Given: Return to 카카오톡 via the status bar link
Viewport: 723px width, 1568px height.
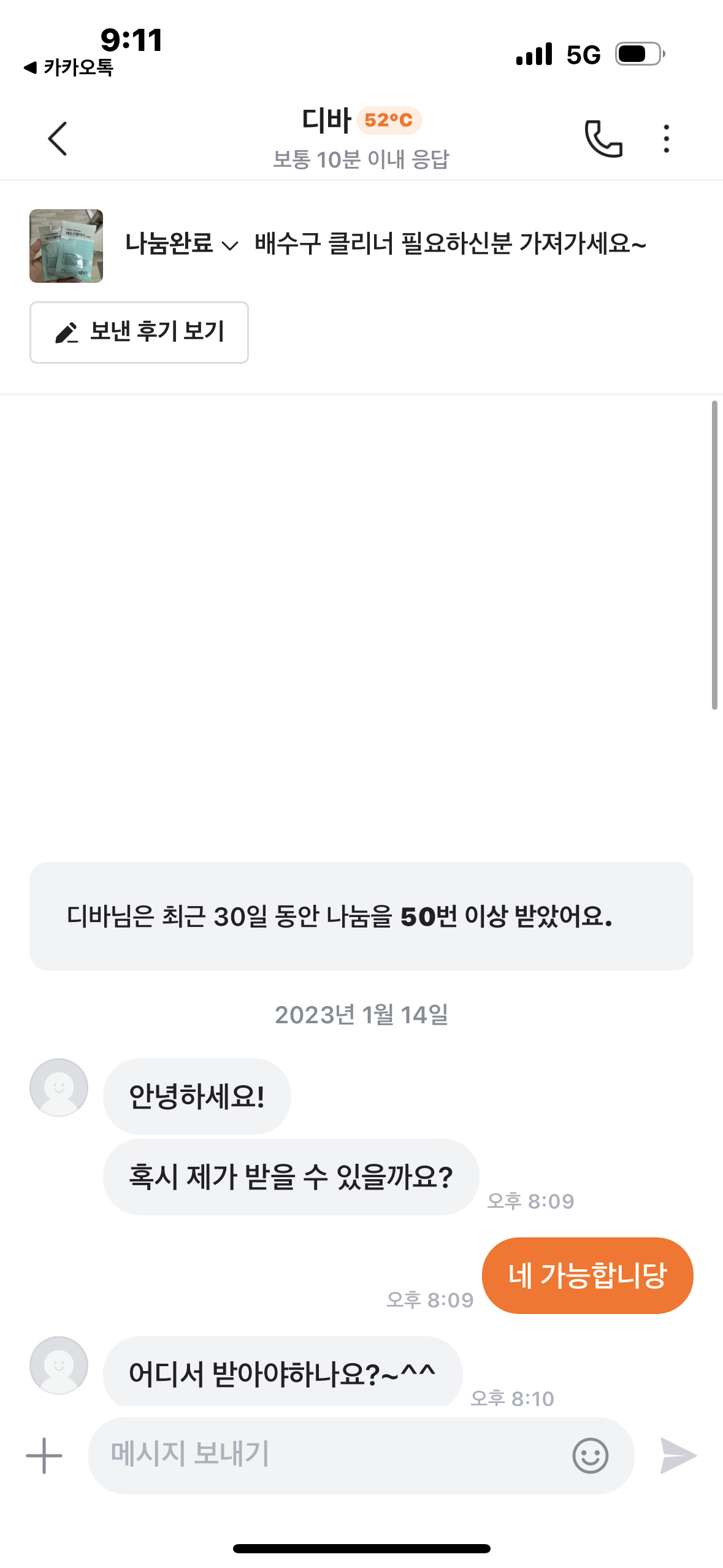Looking at the screenshot, I should pos(69,67).
